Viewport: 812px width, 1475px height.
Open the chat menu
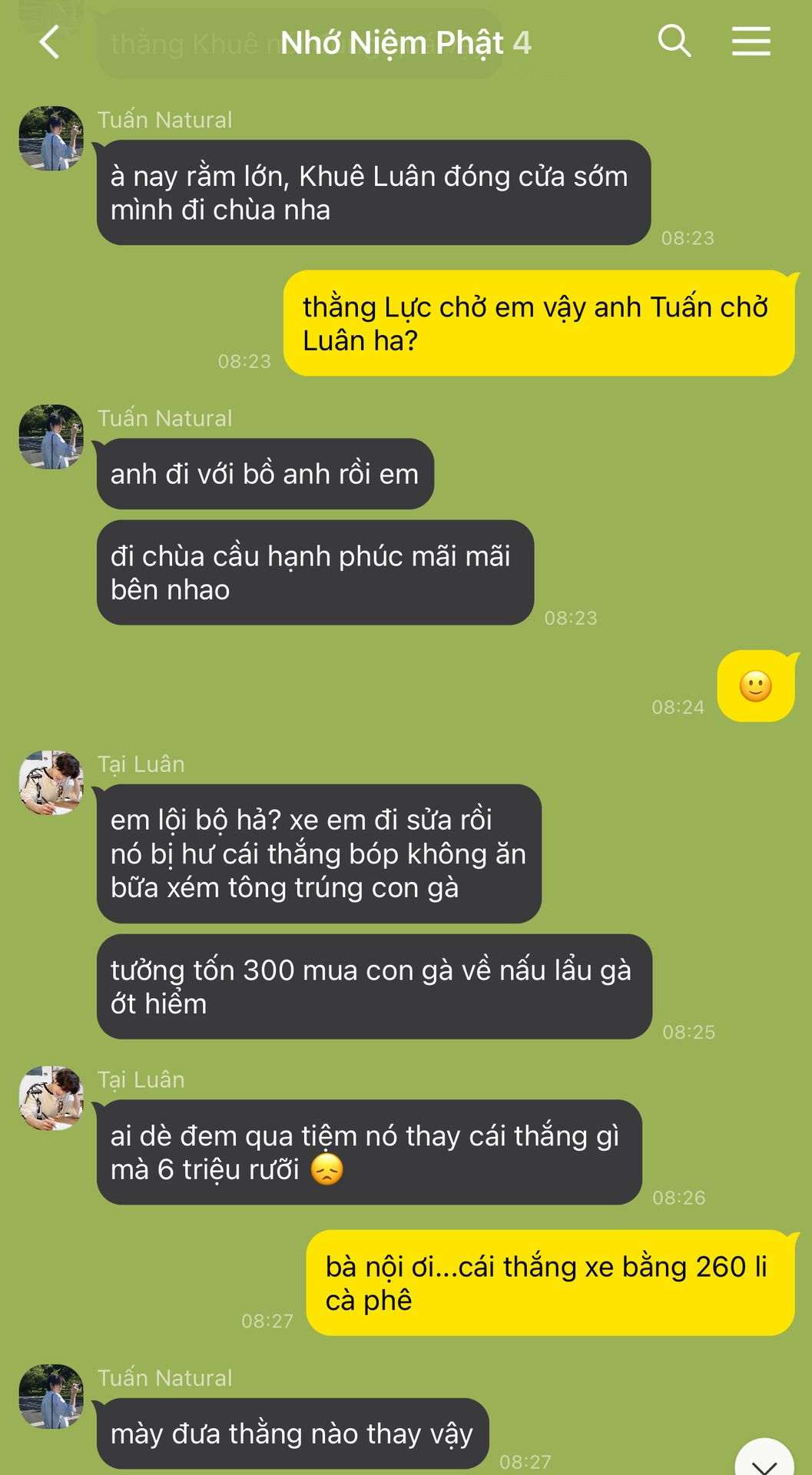[751, 41]
